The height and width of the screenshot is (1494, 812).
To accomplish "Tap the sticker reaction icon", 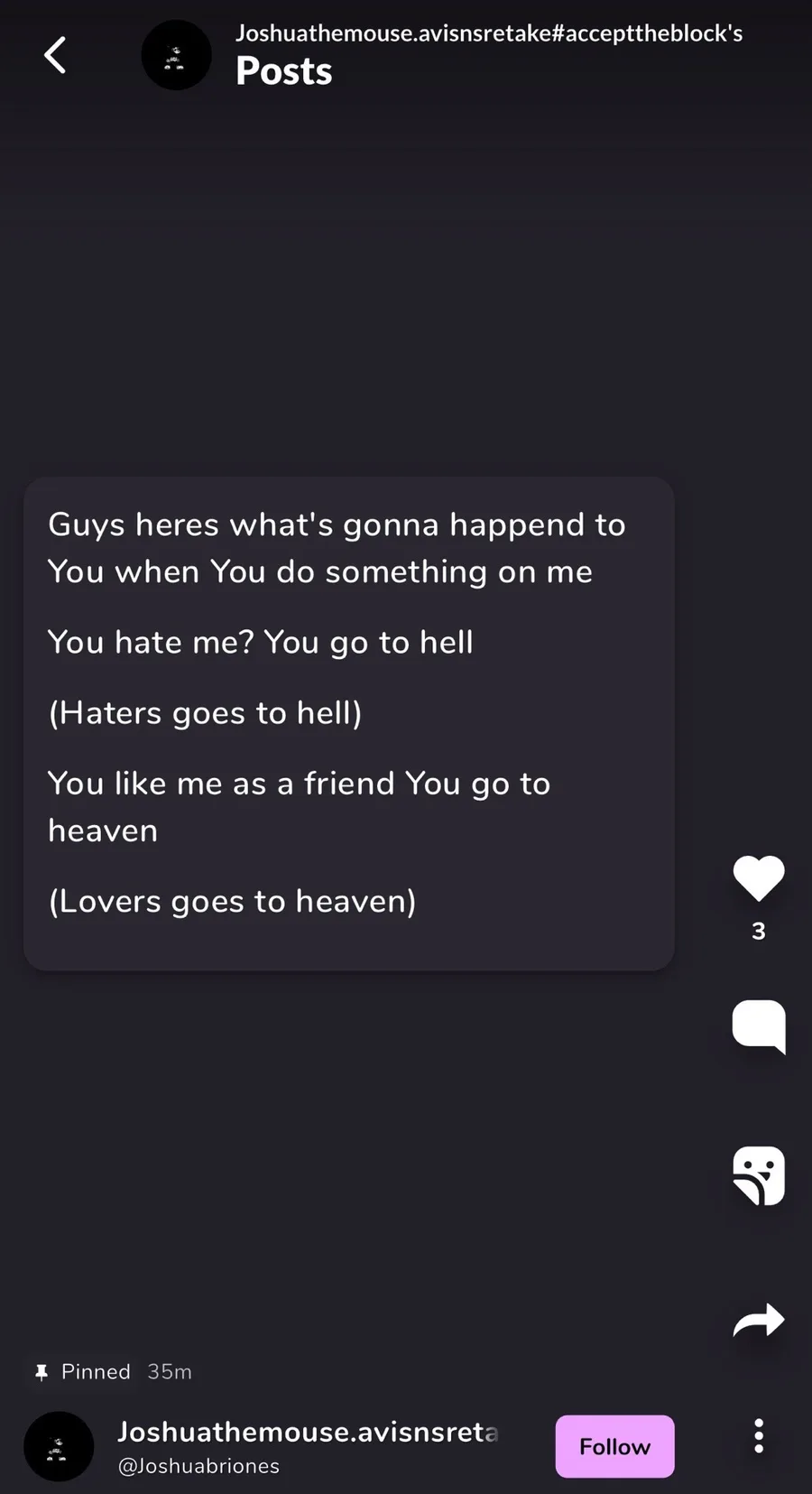I will (x=759, y=1175).
